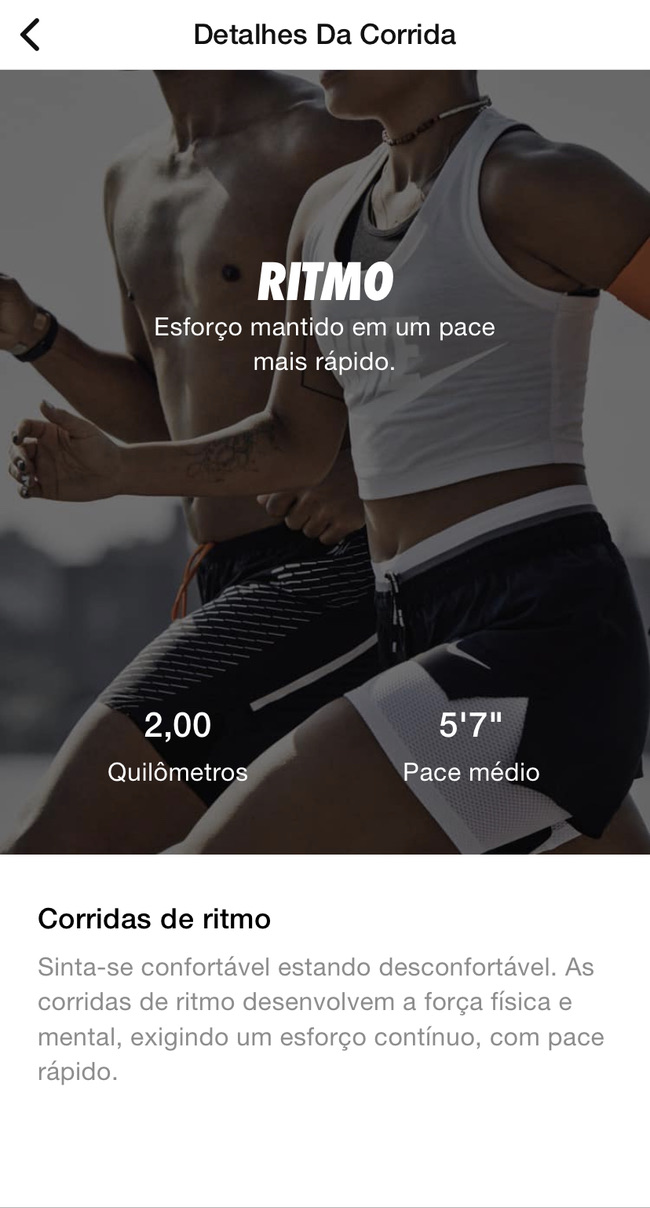Go back from Detalhes Da Corrida
Viewport: 650px width, 1208px height.
click(x=31, y=35)
